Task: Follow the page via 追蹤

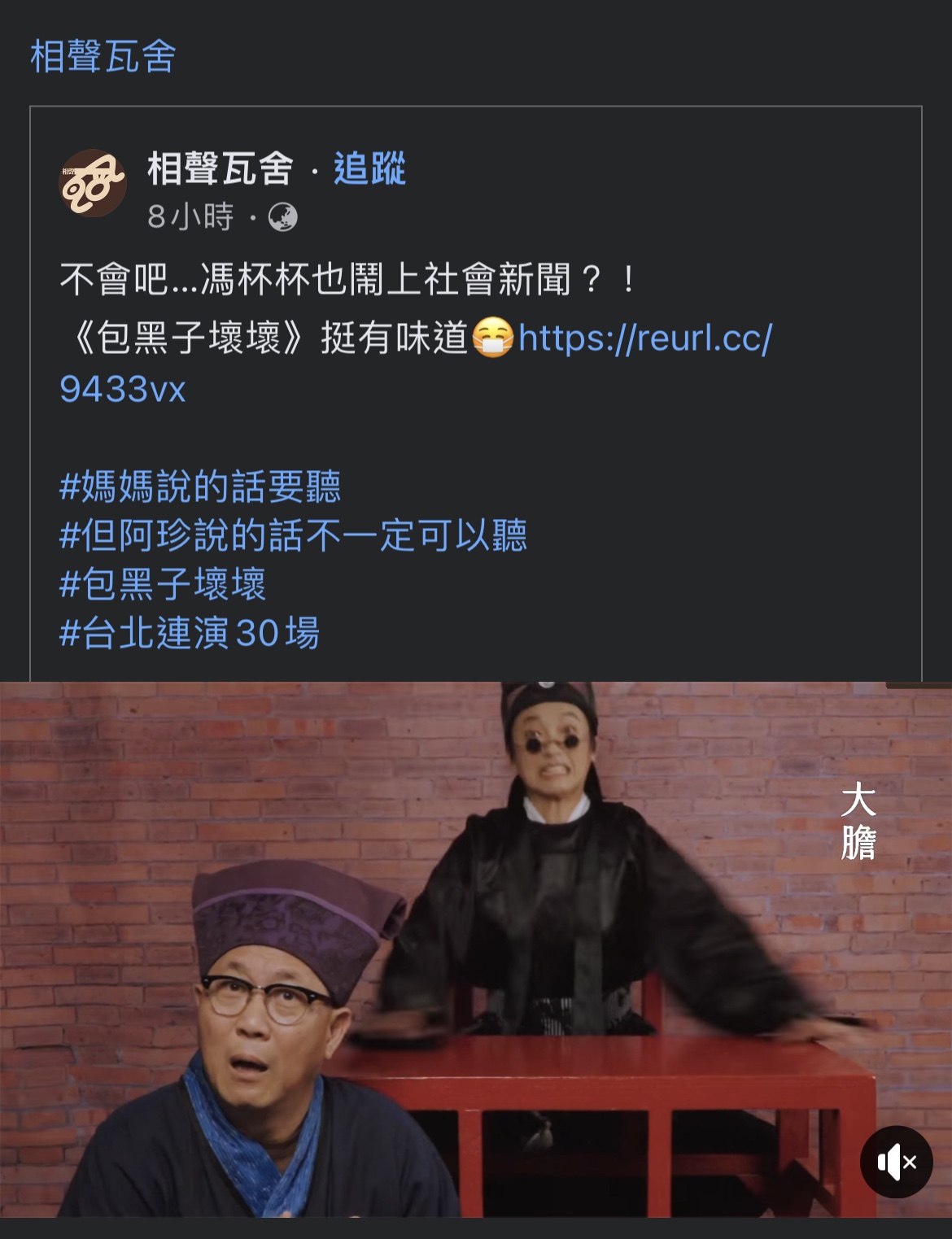Action: [x=370, y=168]
